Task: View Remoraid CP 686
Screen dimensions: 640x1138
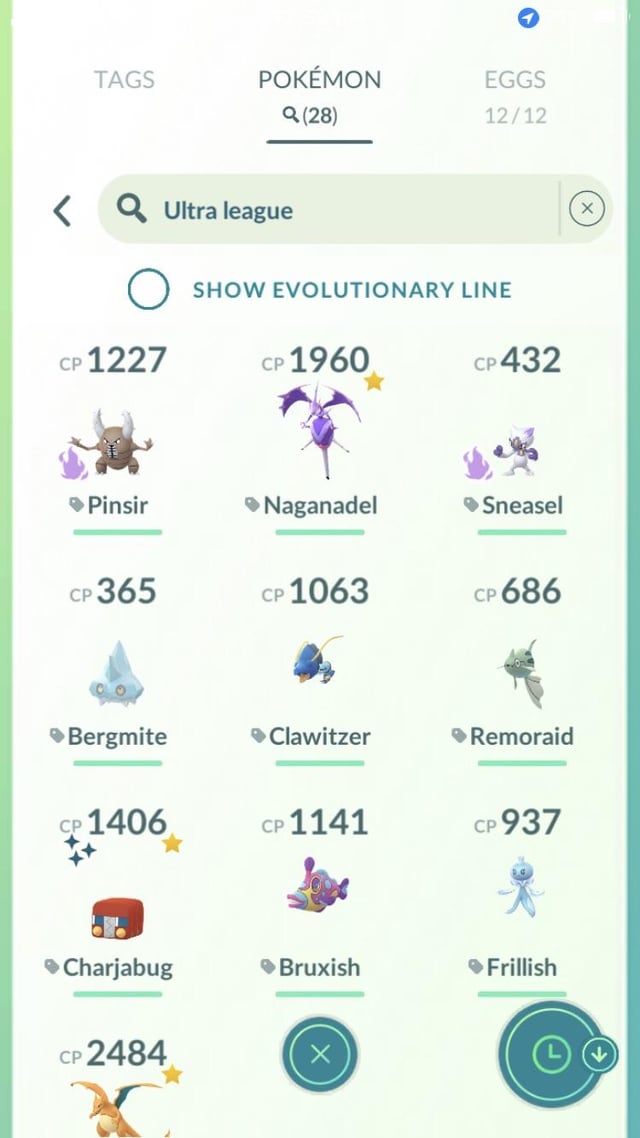Action: click(521, 672)
